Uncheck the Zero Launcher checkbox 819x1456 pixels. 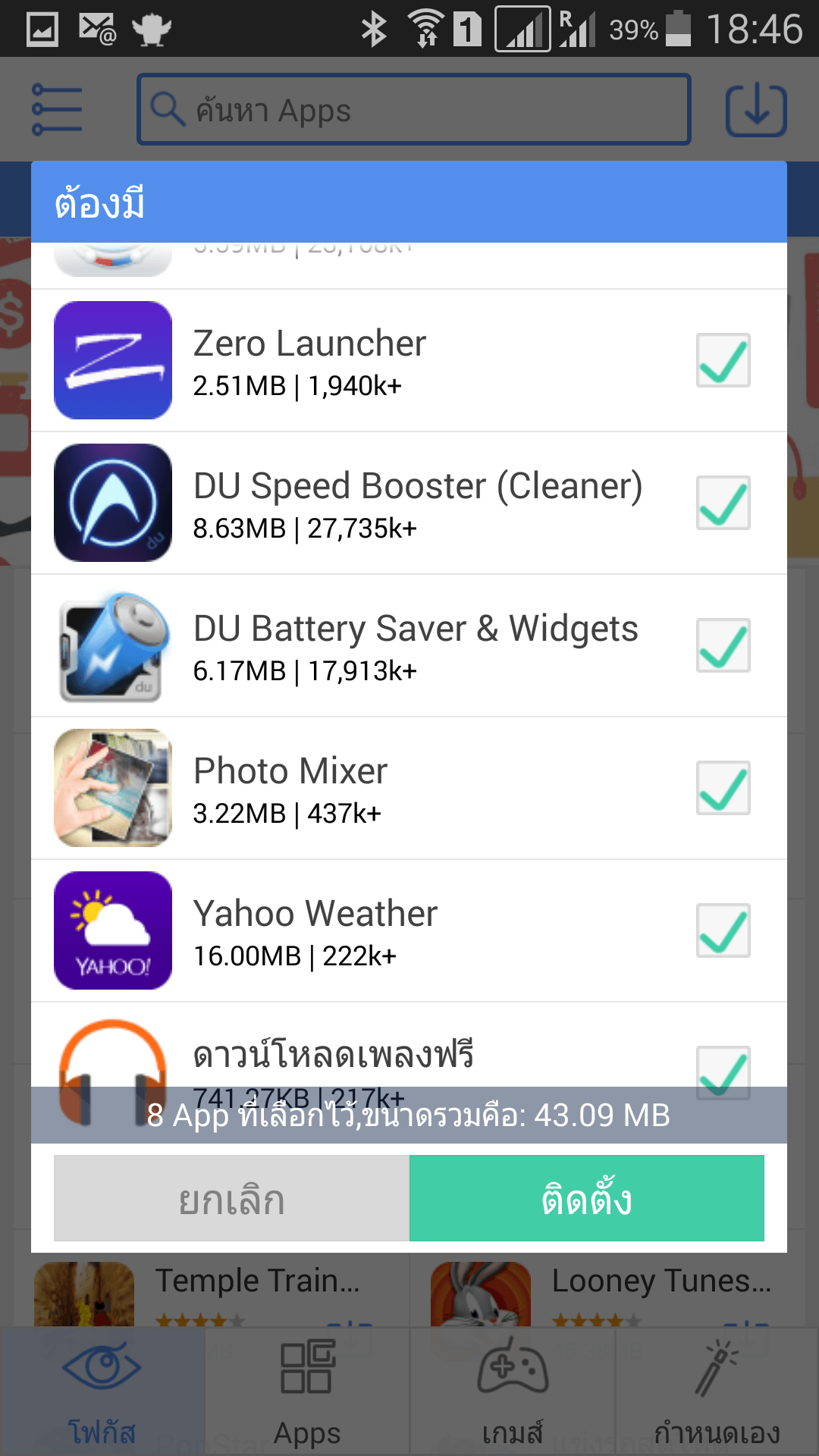(723, 360)
